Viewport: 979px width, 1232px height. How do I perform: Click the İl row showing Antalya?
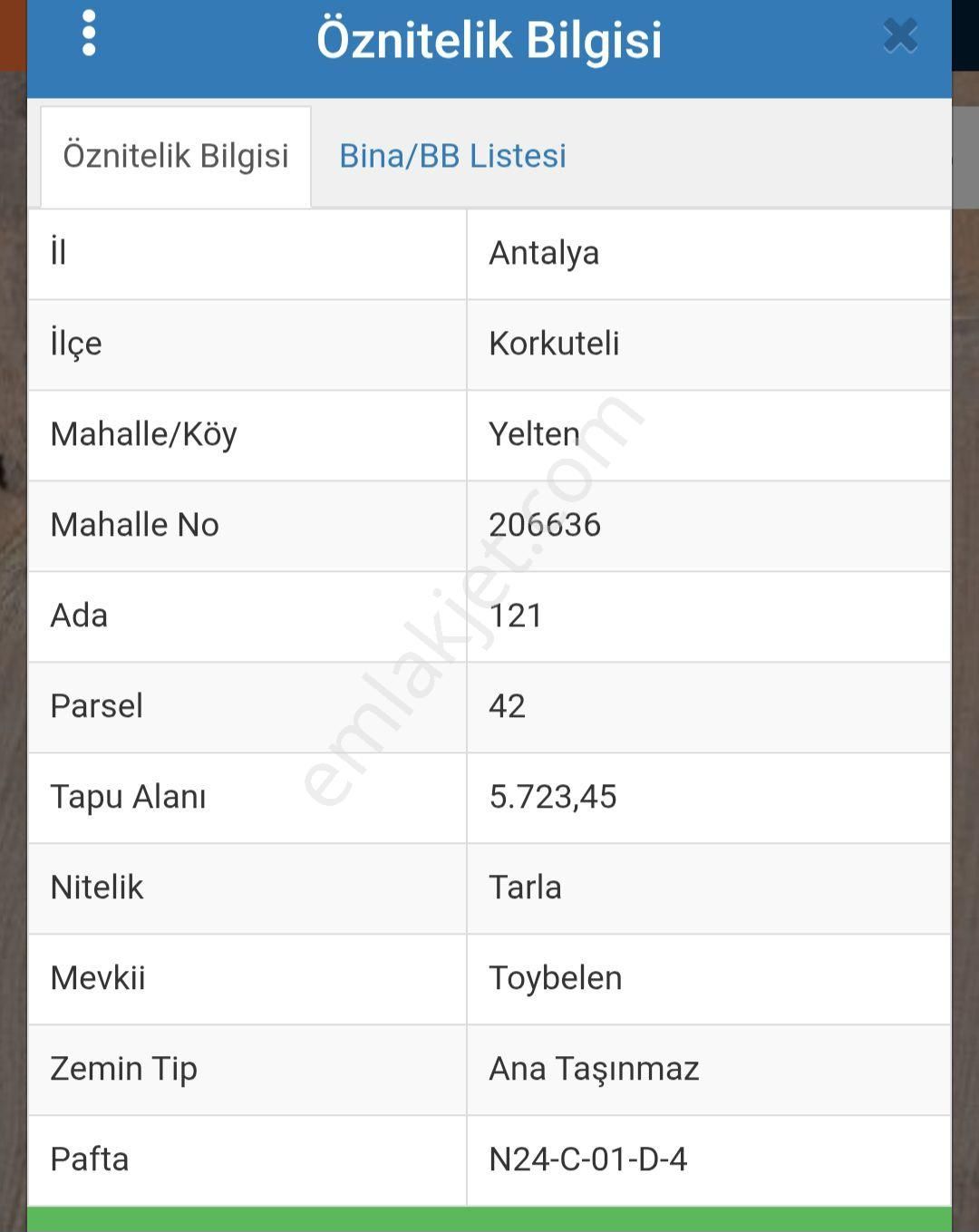[544, 254]
